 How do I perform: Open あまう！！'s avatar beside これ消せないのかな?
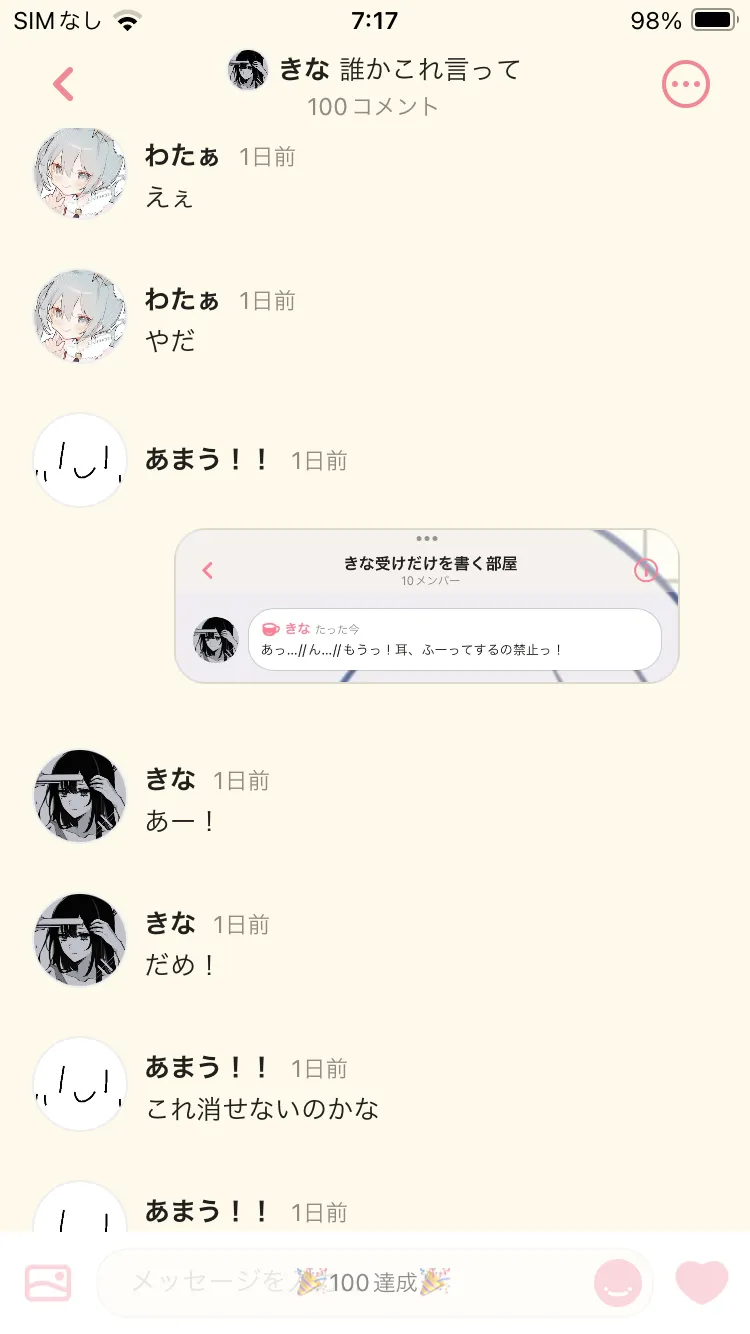point(81,1084)
